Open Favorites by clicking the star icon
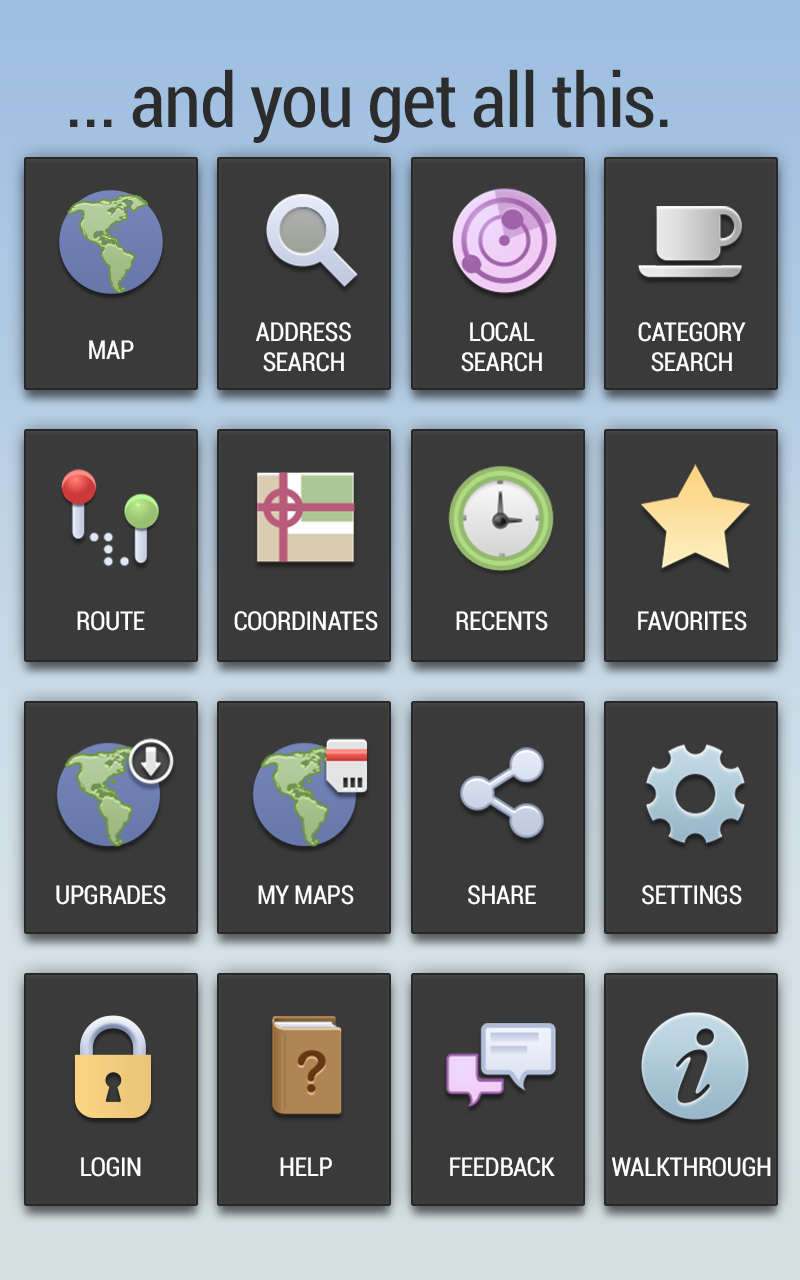The width and height of the screenshot is (800, 1280). (x=691, y=516)
